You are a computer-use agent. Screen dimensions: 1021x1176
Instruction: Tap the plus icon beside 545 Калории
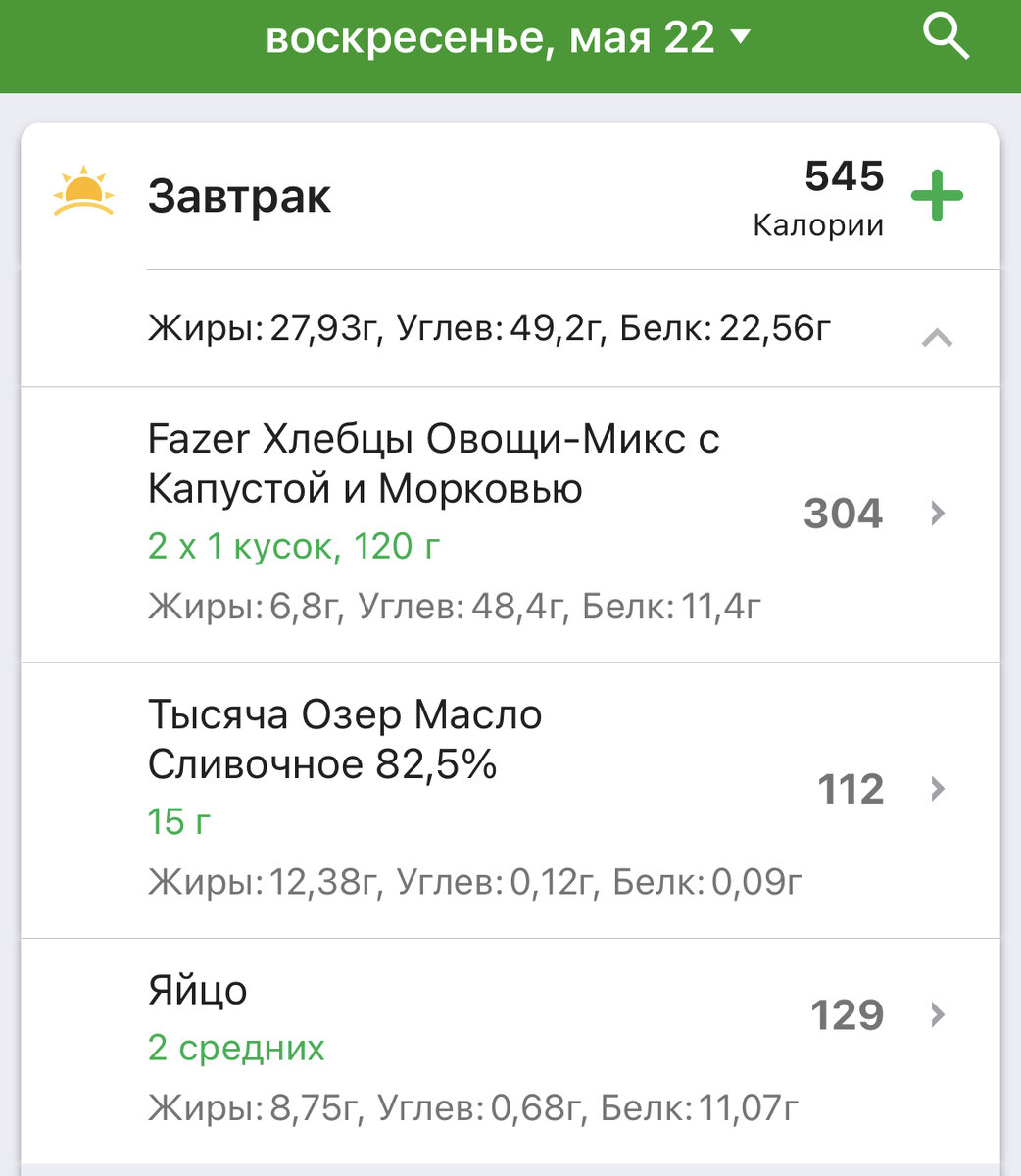pyautogui.click(x=938, y=195)
